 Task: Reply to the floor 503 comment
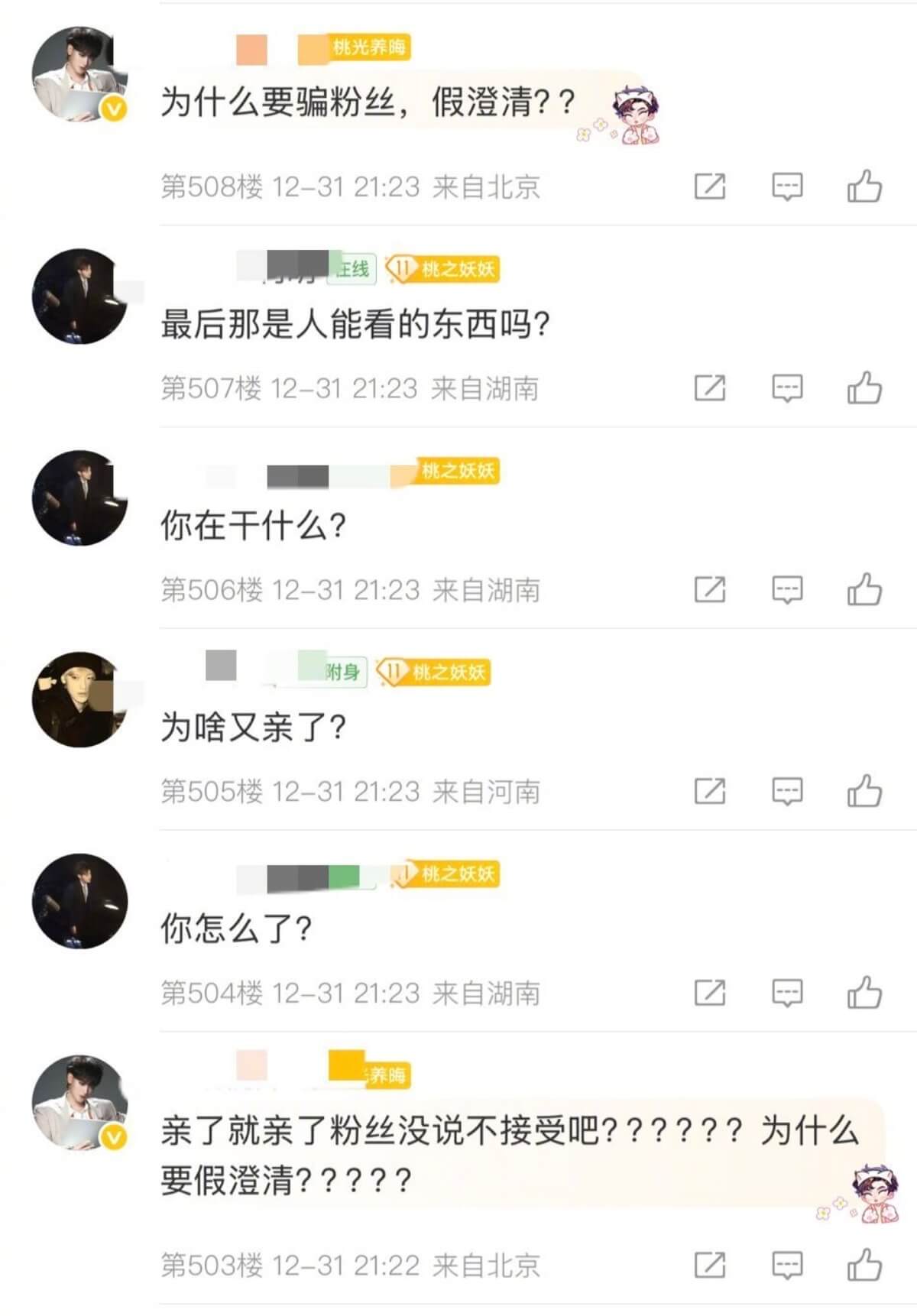787,1266
